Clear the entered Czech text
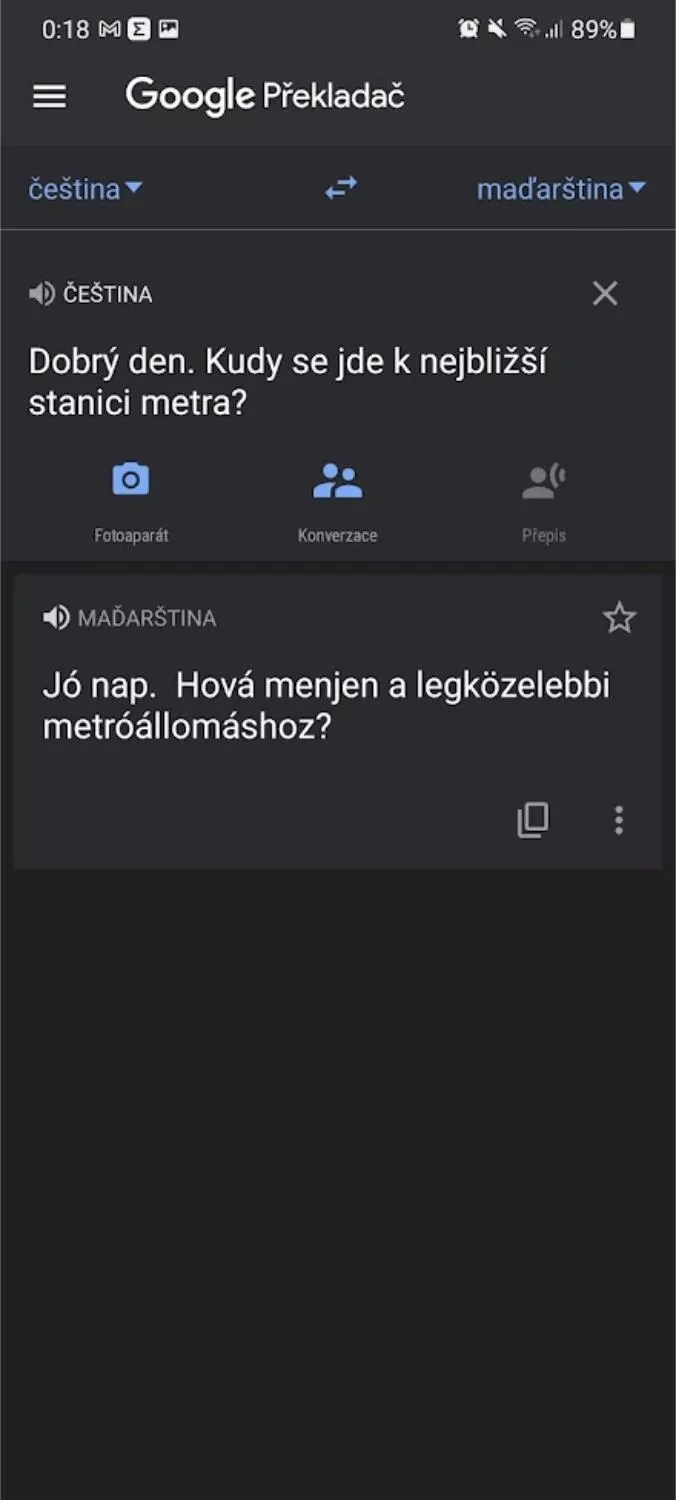The image size is (676, 1500). (x=605, y=293)
